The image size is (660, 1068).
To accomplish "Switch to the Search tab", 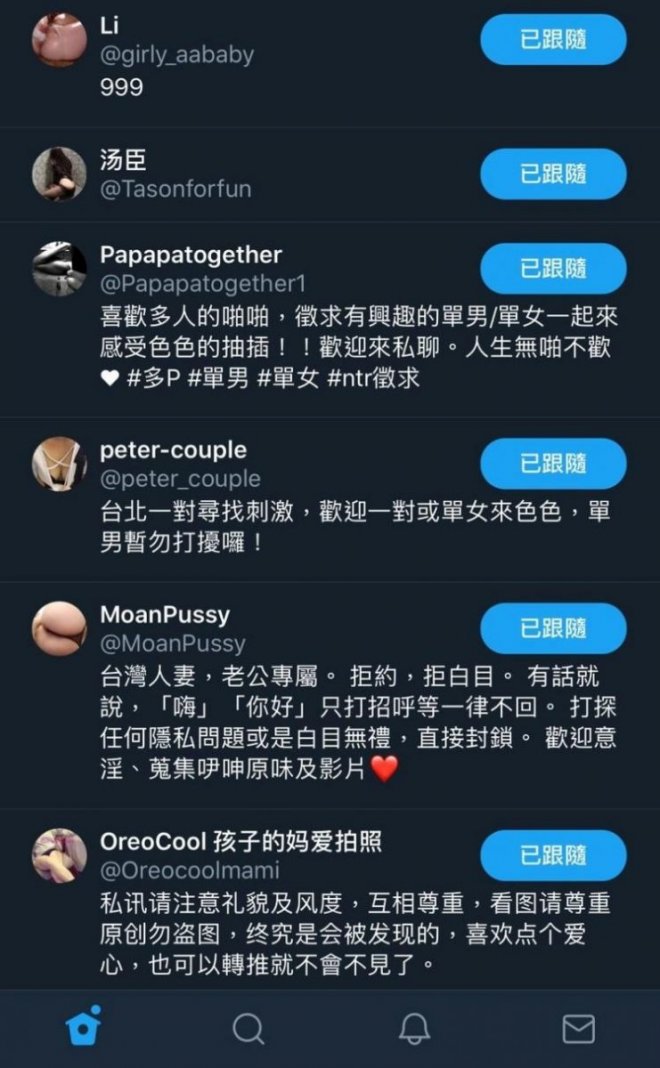I will click(x=248, y=1028).
